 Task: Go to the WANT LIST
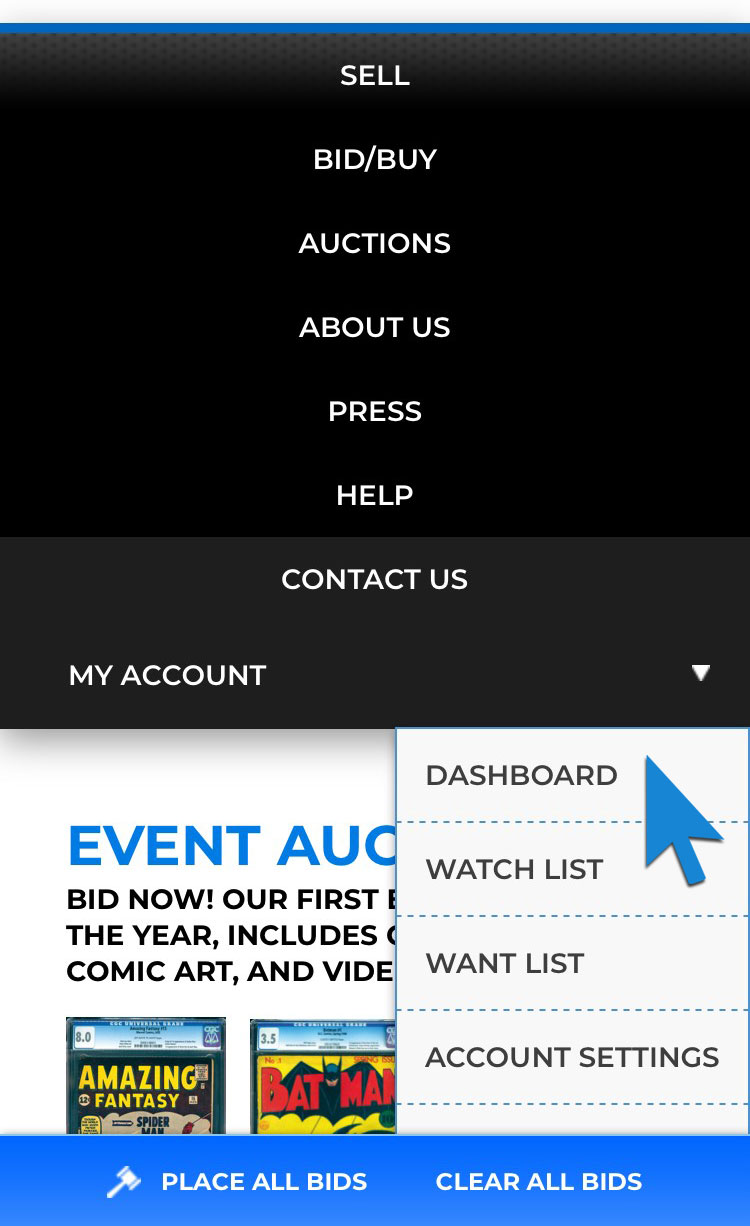[504, 964]
